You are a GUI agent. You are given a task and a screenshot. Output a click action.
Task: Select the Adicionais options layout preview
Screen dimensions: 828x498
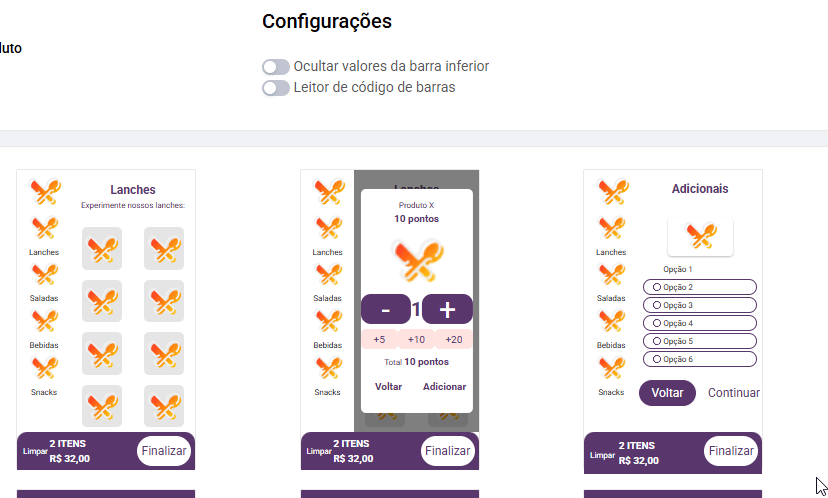point(672,320)
